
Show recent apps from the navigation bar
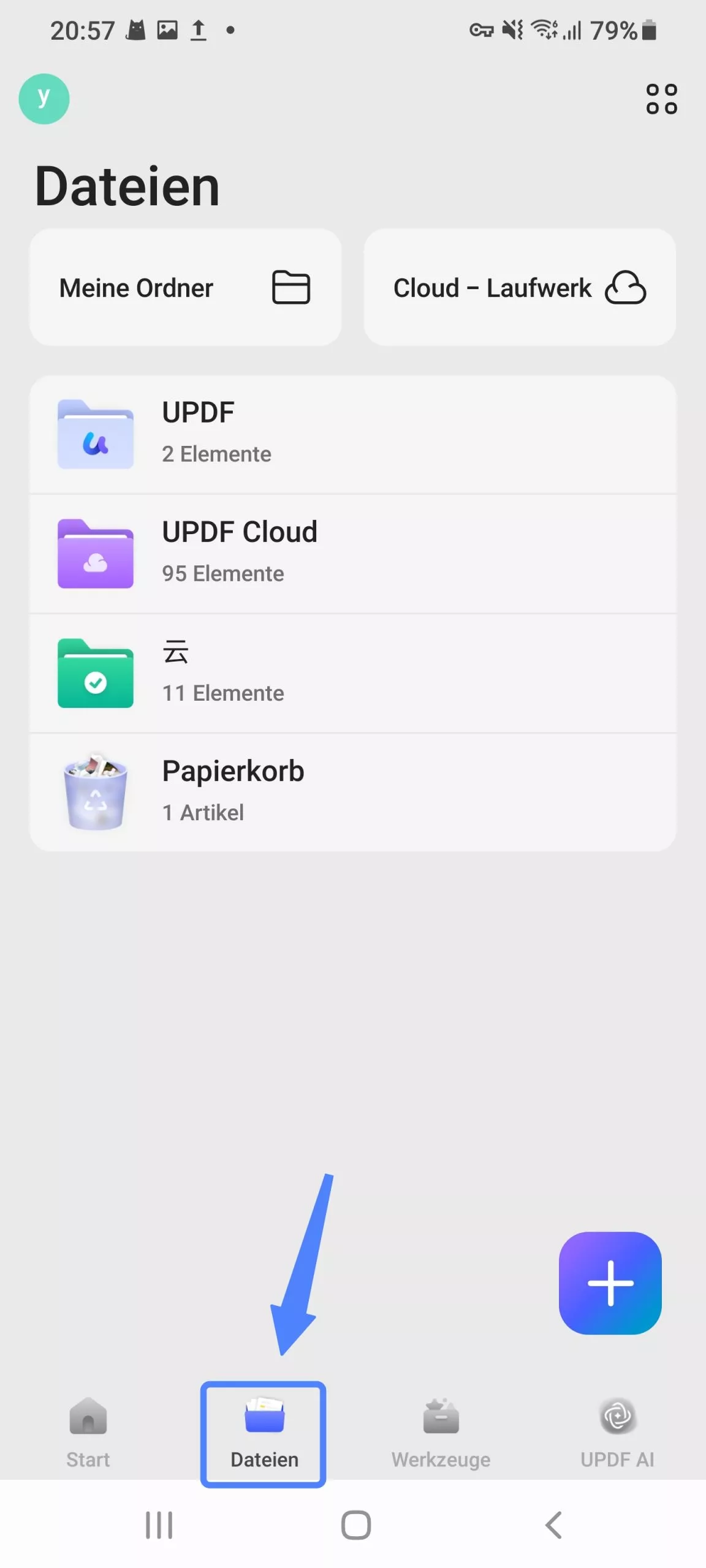point(159,1525)
